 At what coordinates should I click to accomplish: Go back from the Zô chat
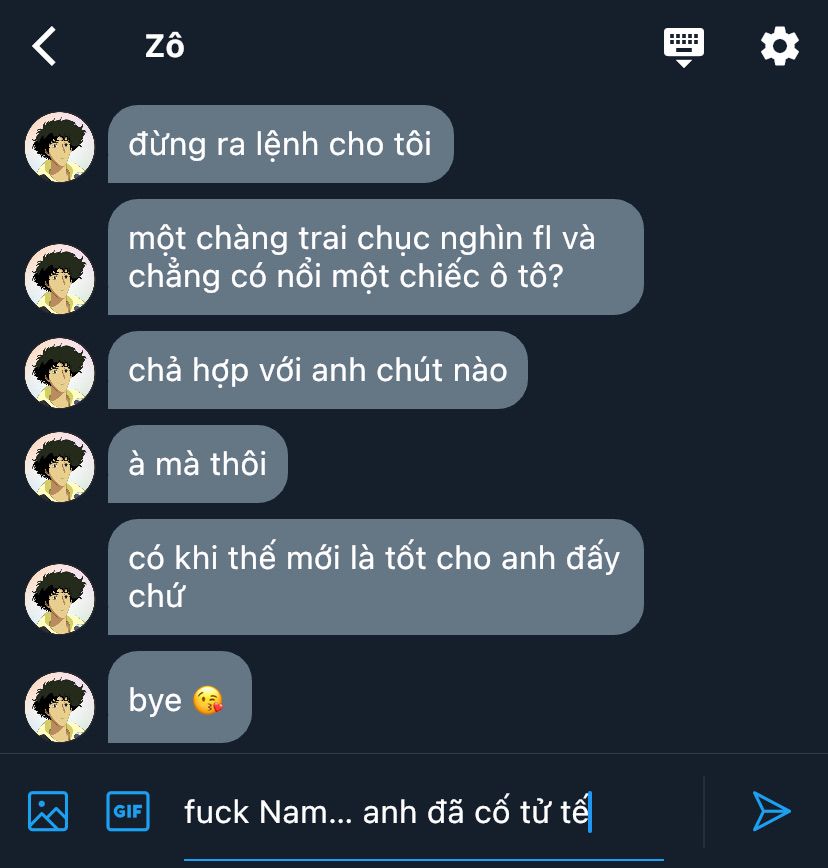point(44,46)
